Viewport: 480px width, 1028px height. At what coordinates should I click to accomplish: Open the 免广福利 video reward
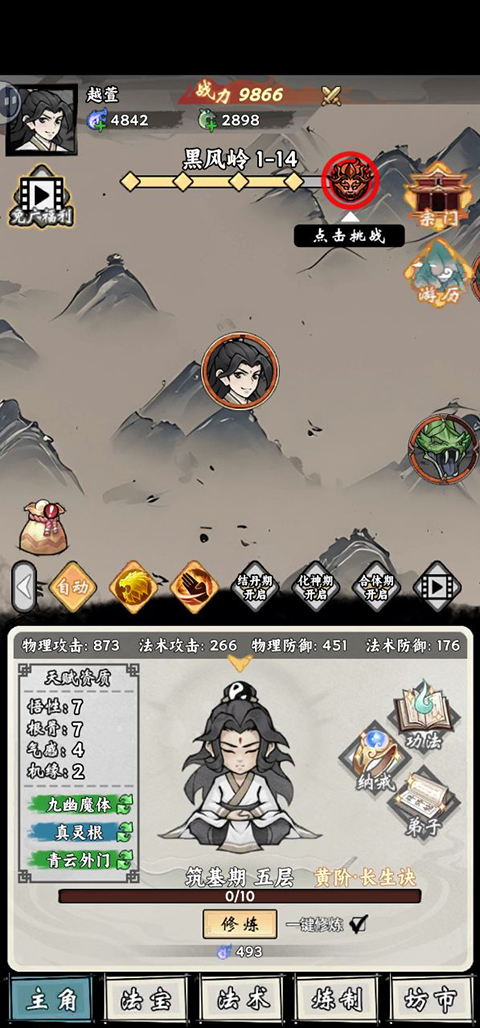[42, 197]
